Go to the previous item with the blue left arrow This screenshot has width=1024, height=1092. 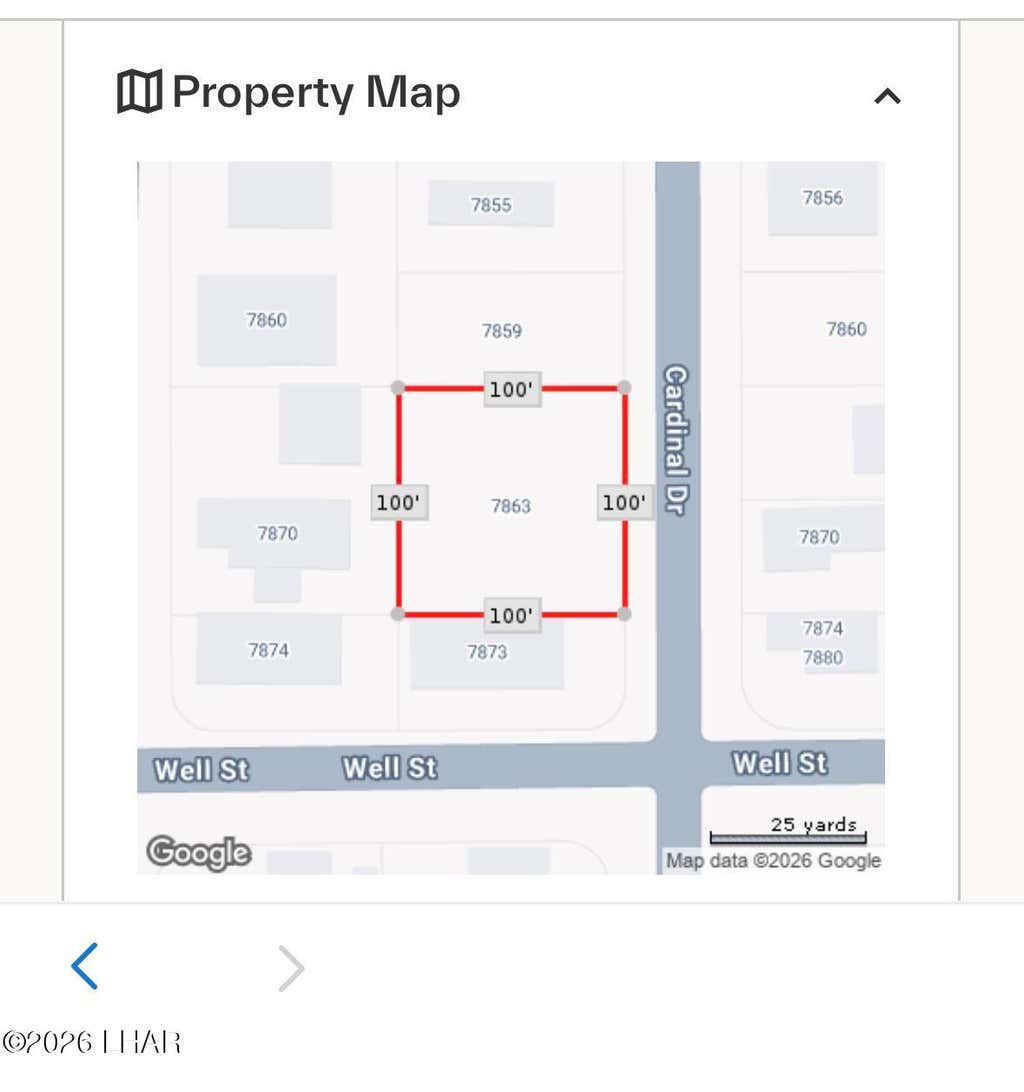[x=85, y=966]
